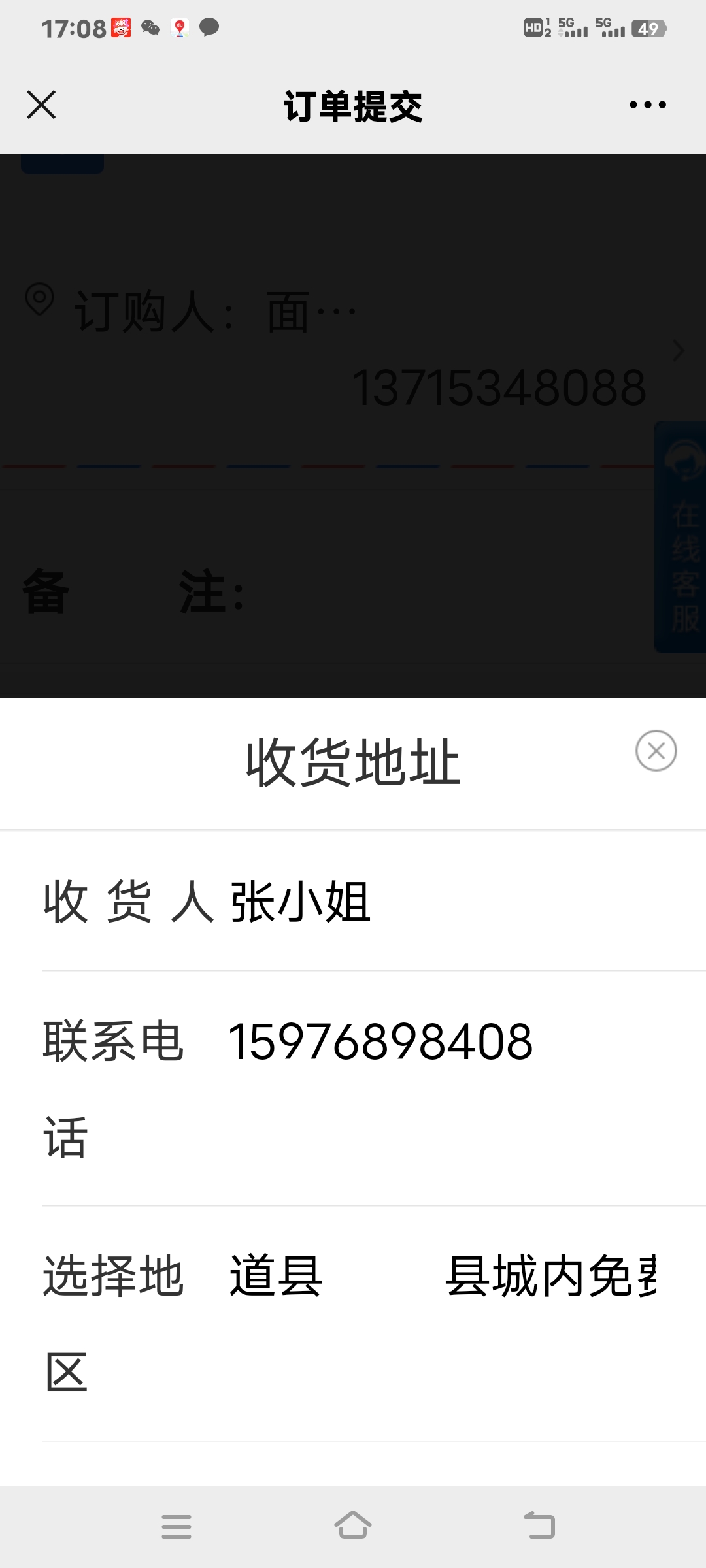The image size is (706, 1568).
Task: Dismiss the 收货地址 panel
Action: pyautogui.click(x=656, y=751)
